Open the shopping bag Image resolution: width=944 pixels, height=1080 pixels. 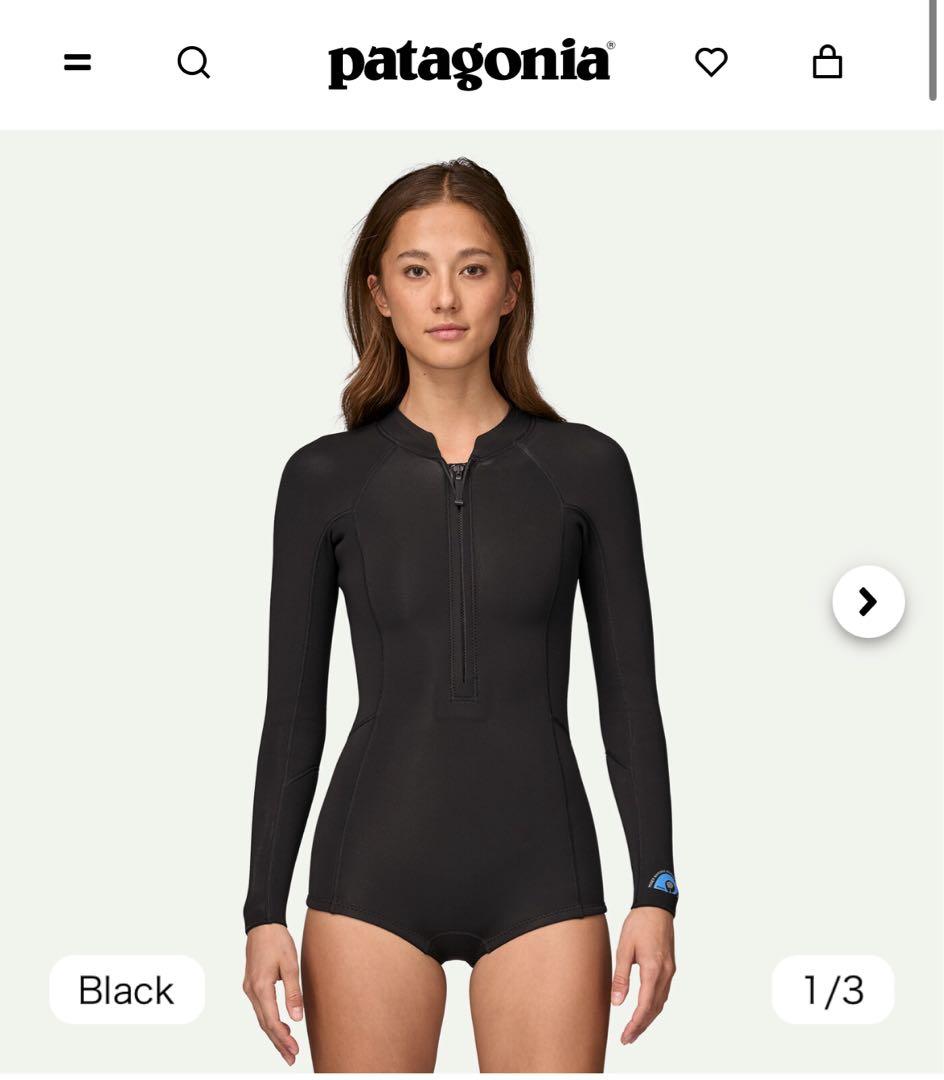pyautogui.click(x=827, y=63)
